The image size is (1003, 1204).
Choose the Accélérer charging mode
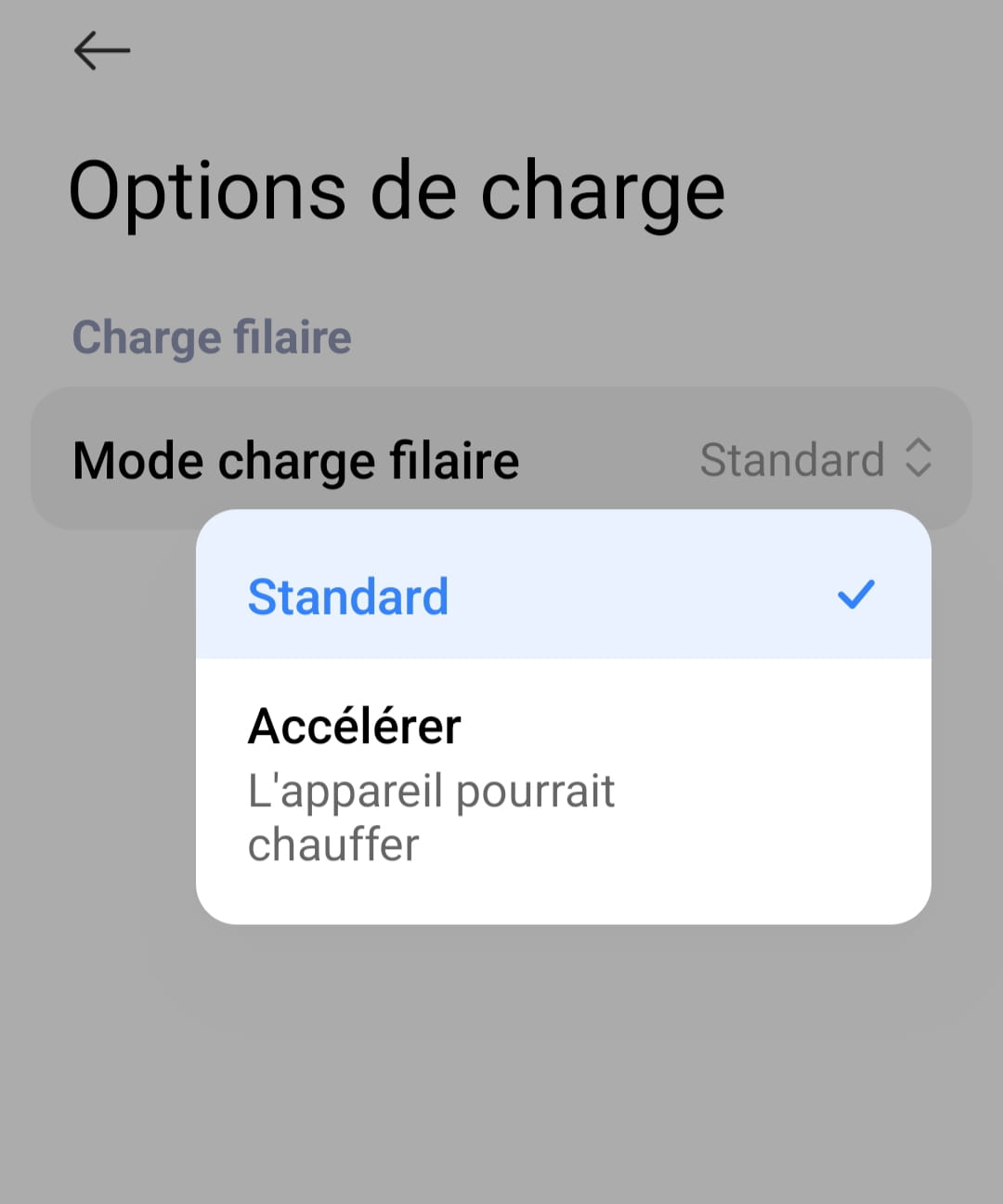point(562,785)
